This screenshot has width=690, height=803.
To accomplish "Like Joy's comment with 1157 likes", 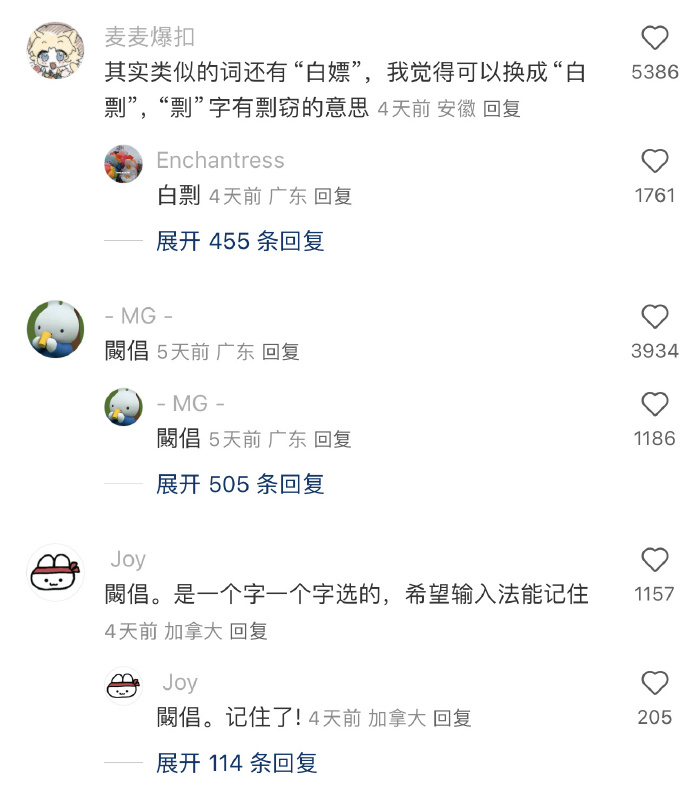I will 654,560.
